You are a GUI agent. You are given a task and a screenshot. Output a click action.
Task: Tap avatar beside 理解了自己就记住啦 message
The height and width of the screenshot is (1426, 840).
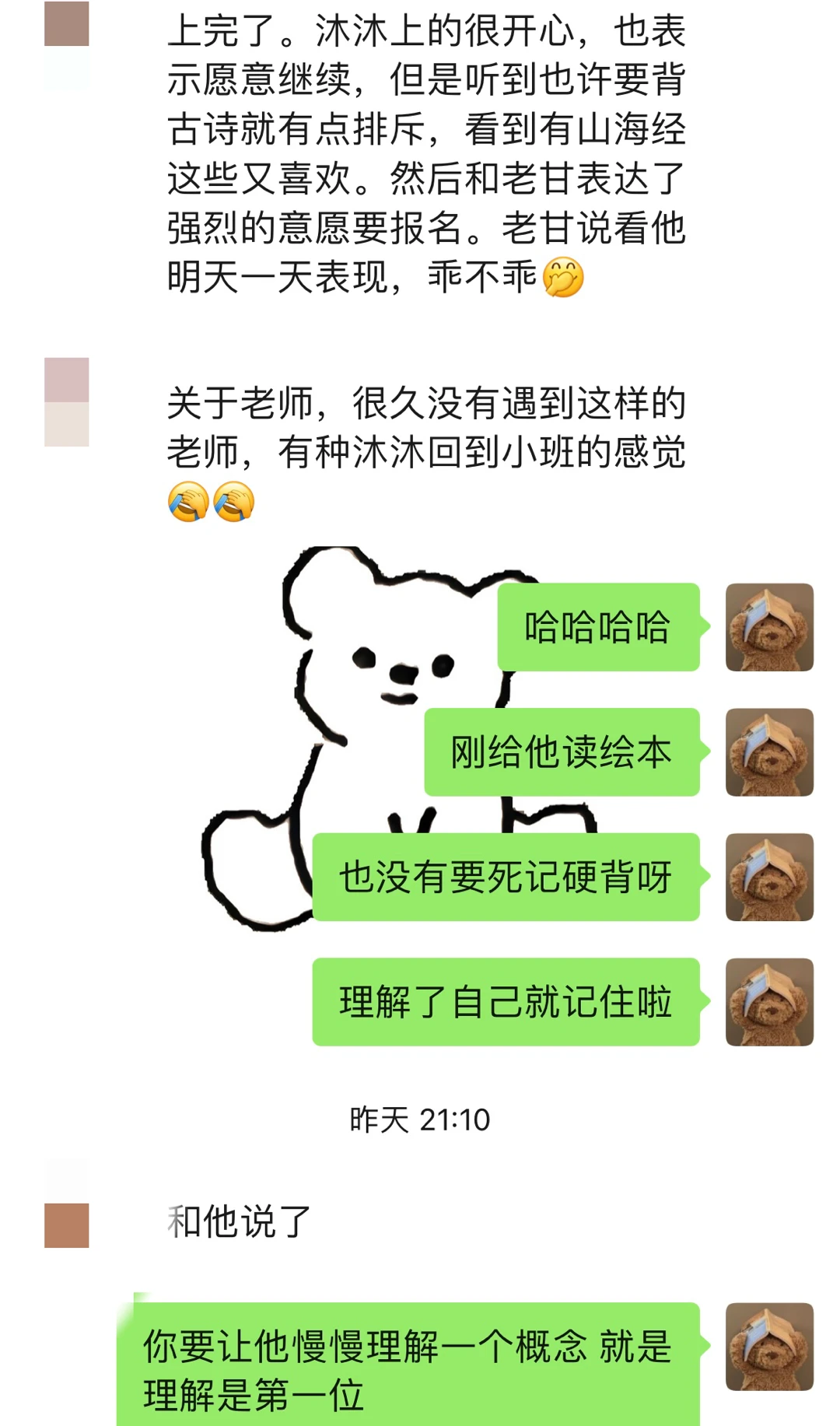tap(769, 1002)
